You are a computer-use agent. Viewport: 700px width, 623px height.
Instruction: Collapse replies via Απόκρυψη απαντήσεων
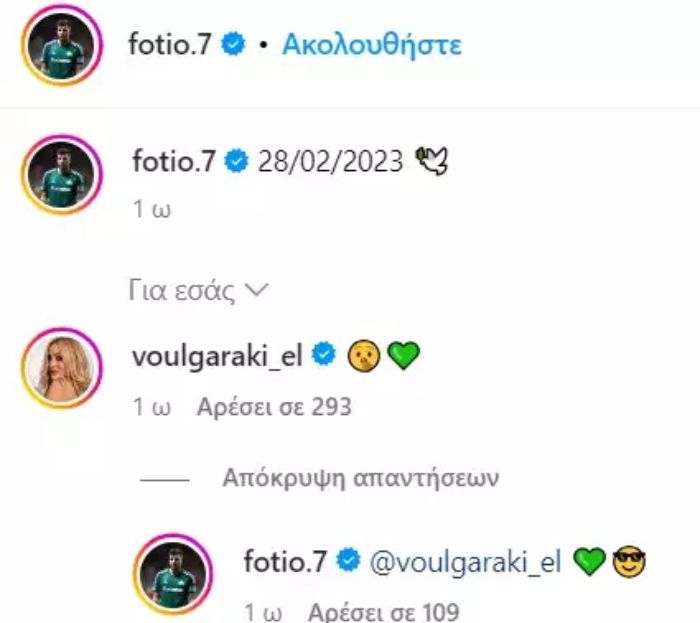point(360,477)
